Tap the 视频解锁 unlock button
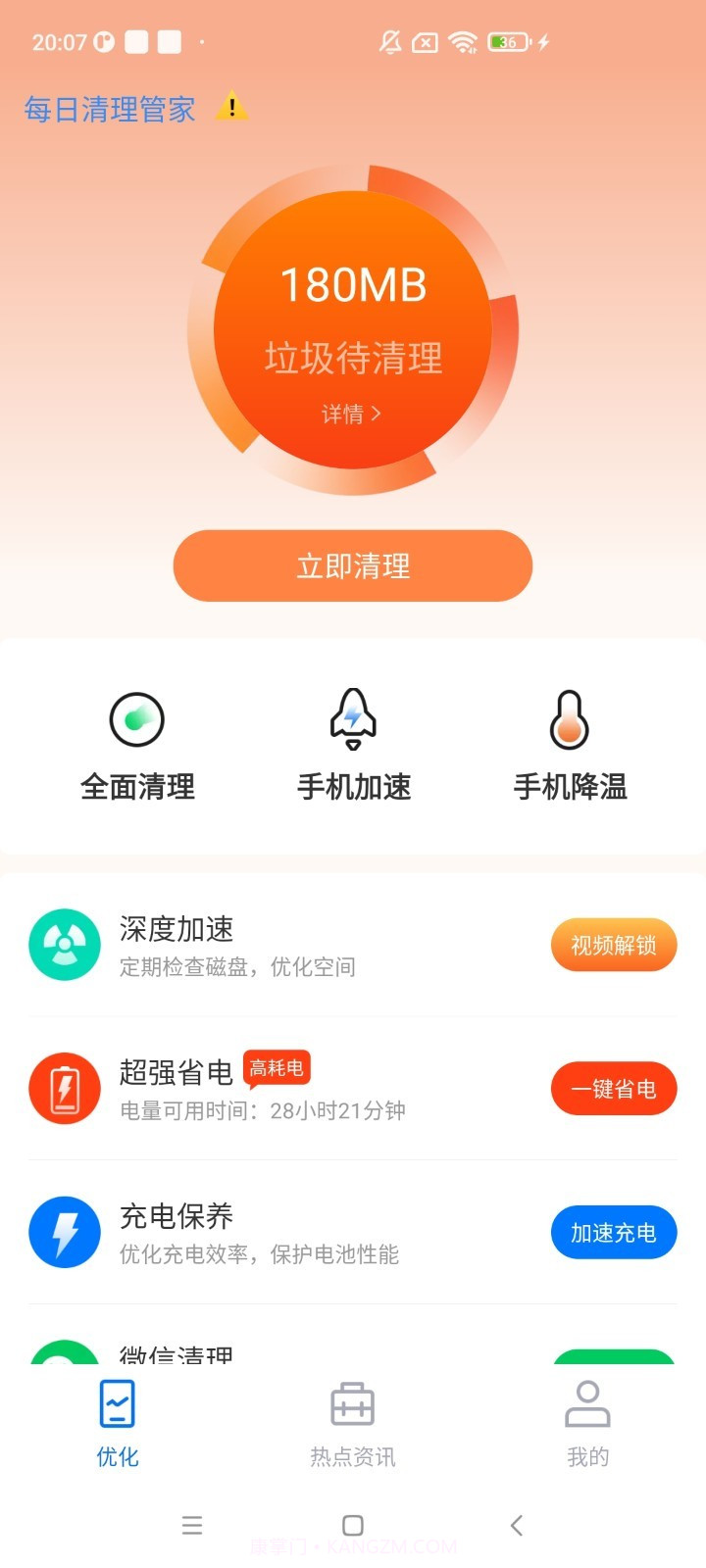 click(614, 944)
